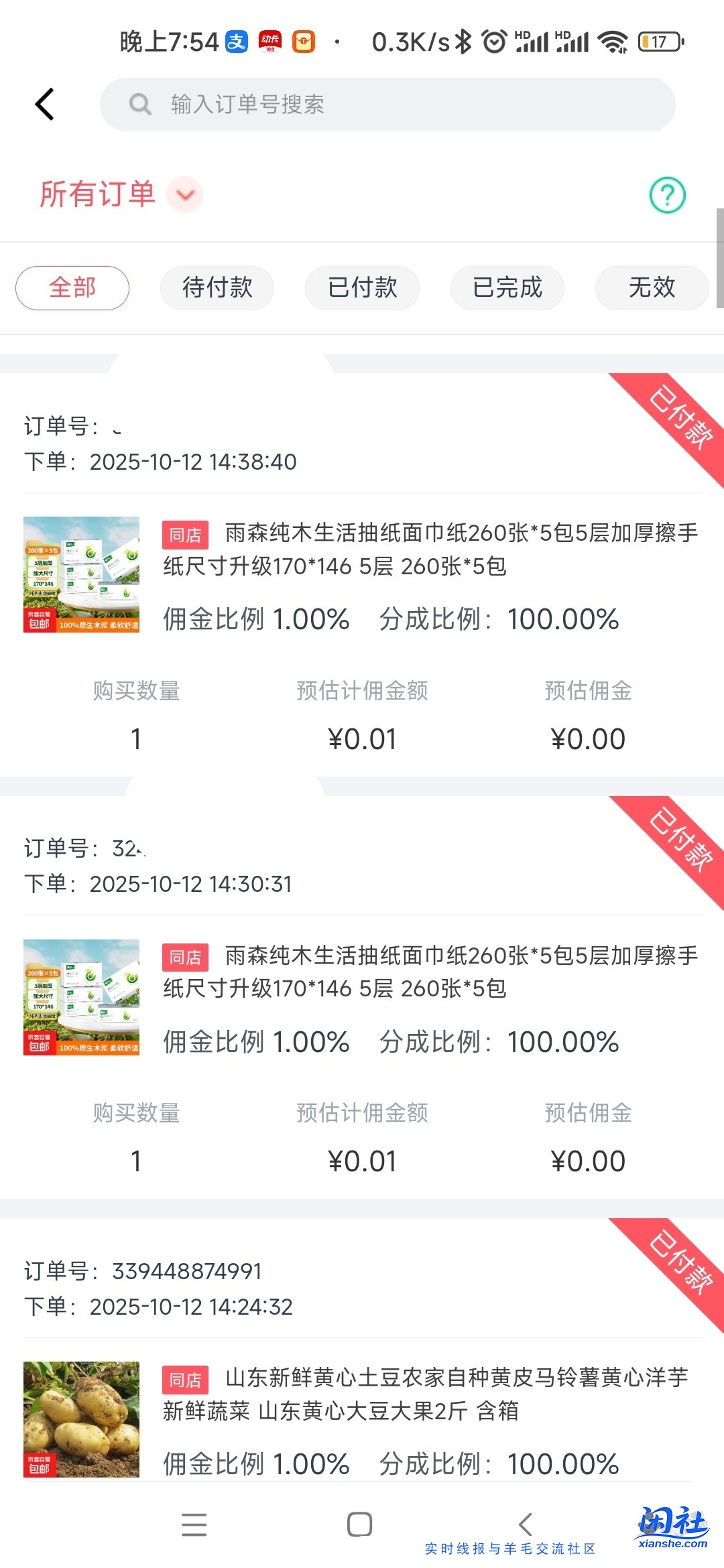This screenshot has width=724, height=1568.
Task: Select the 待付款 filter option
Action: 217,288
